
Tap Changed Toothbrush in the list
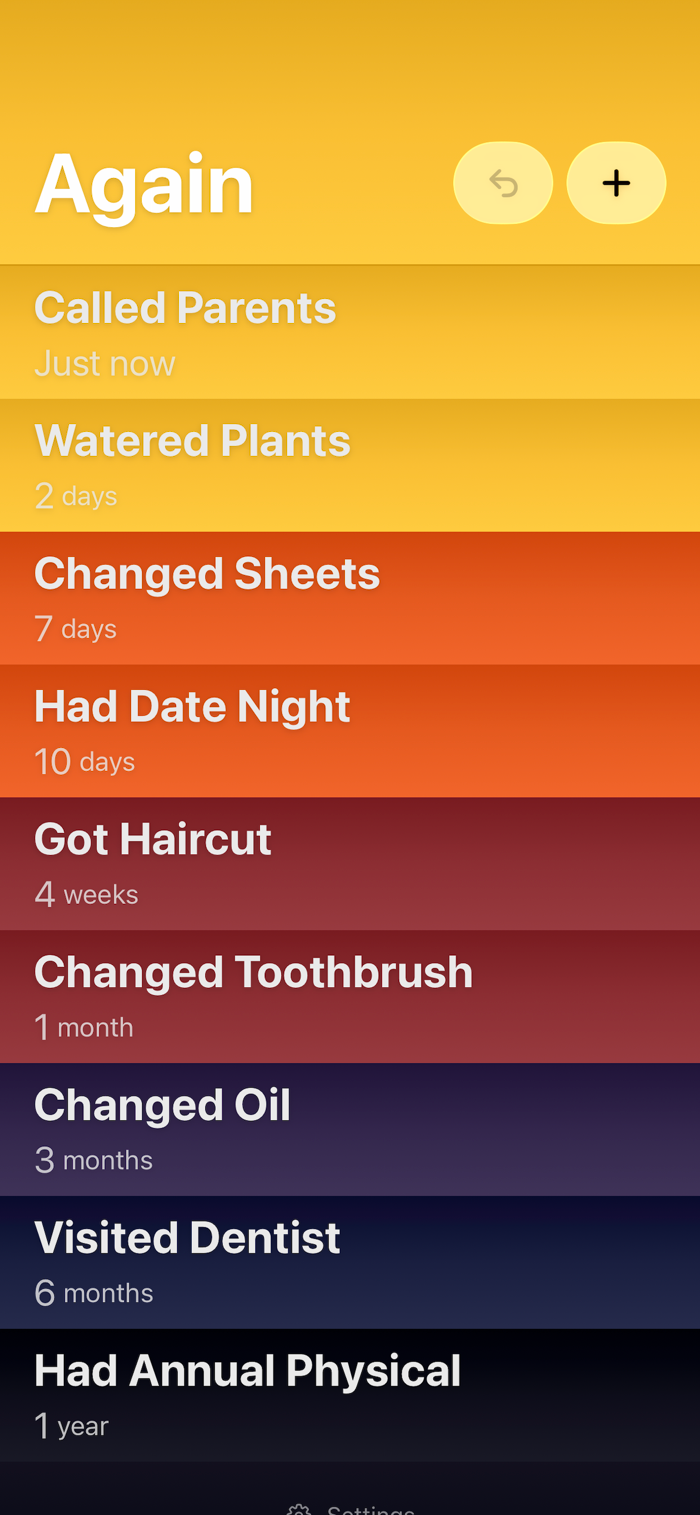[x=350, y=997]
